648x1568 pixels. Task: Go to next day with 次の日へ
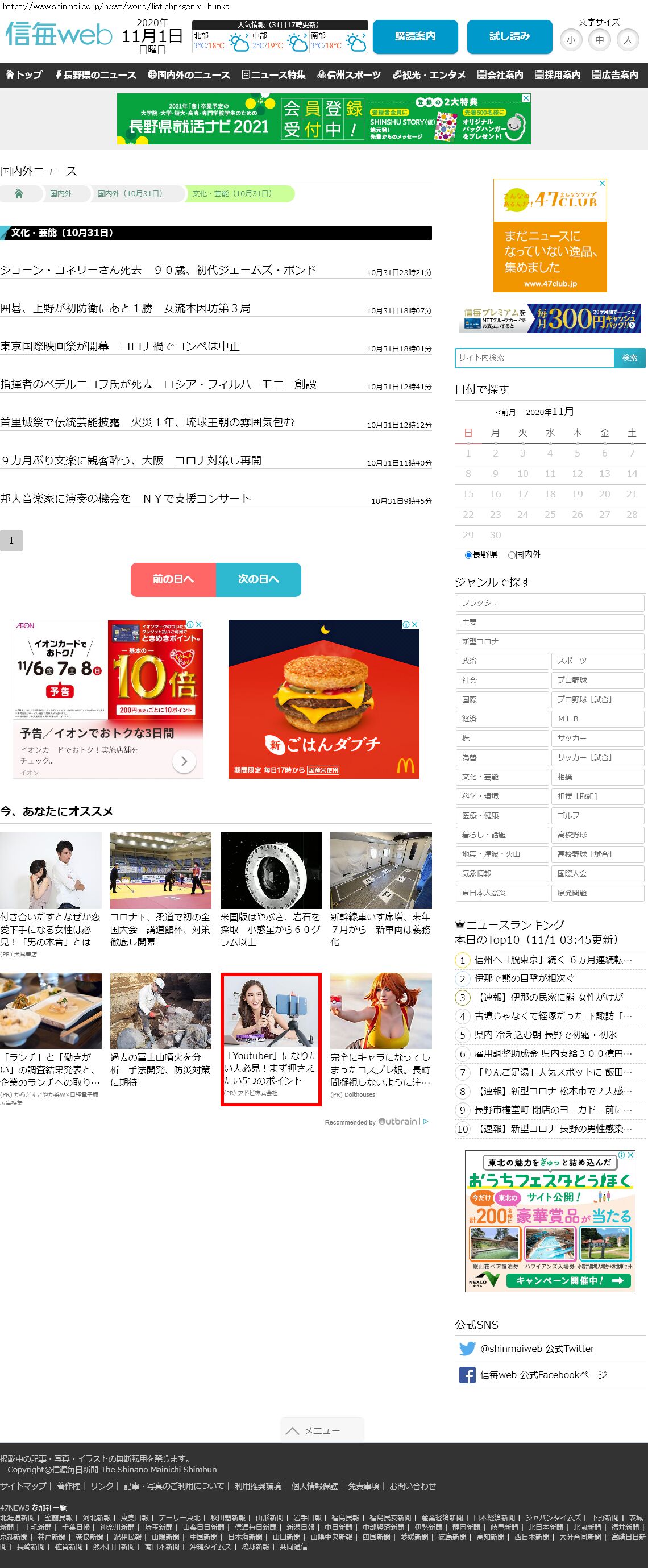258,579
